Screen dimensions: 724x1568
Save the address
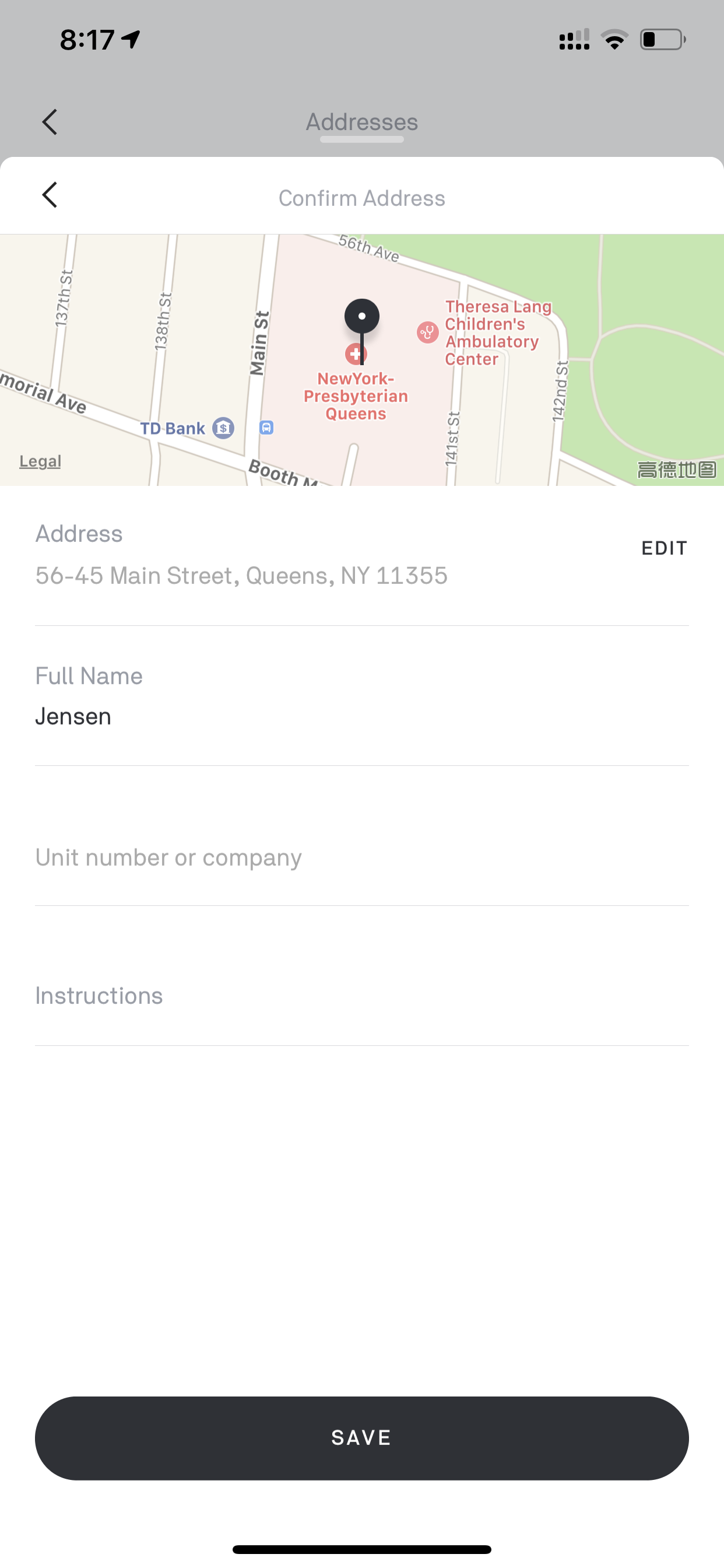point(361,1438)
